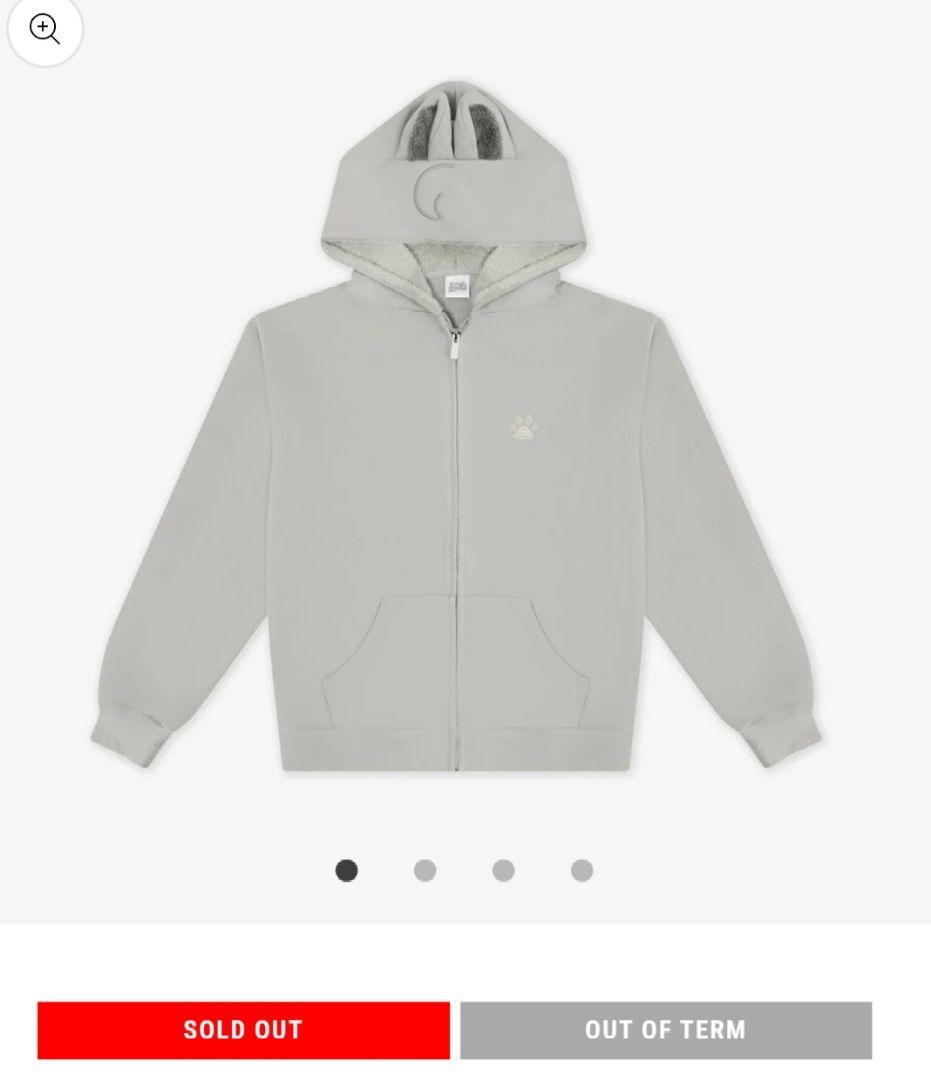Advance to the third photo via pagination dot
Image resolution: width=931 pixels, height=1080 pixels.
503,871
